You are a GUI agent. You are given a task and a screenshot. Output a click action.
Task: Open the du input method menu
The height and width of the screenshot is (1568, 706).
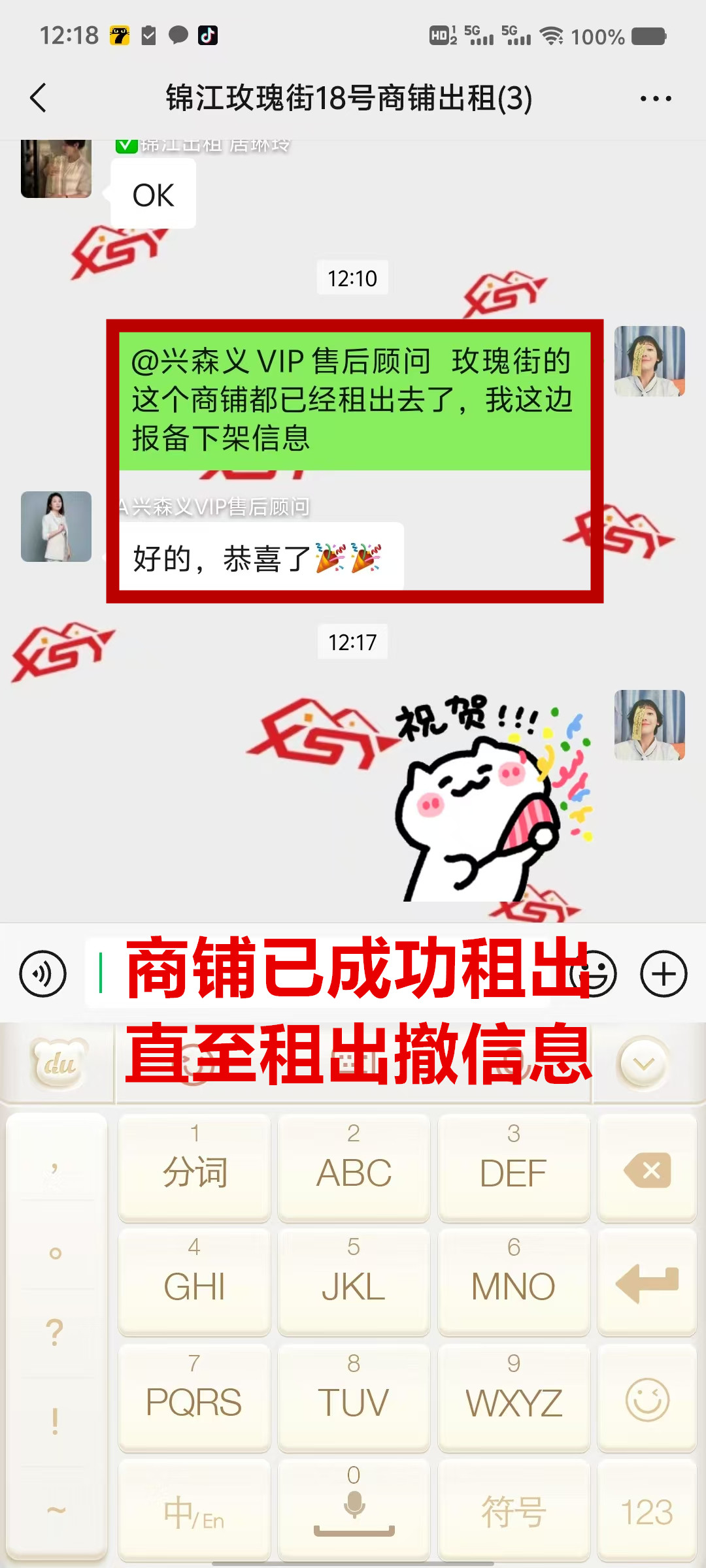click(x=59, y=1064)
